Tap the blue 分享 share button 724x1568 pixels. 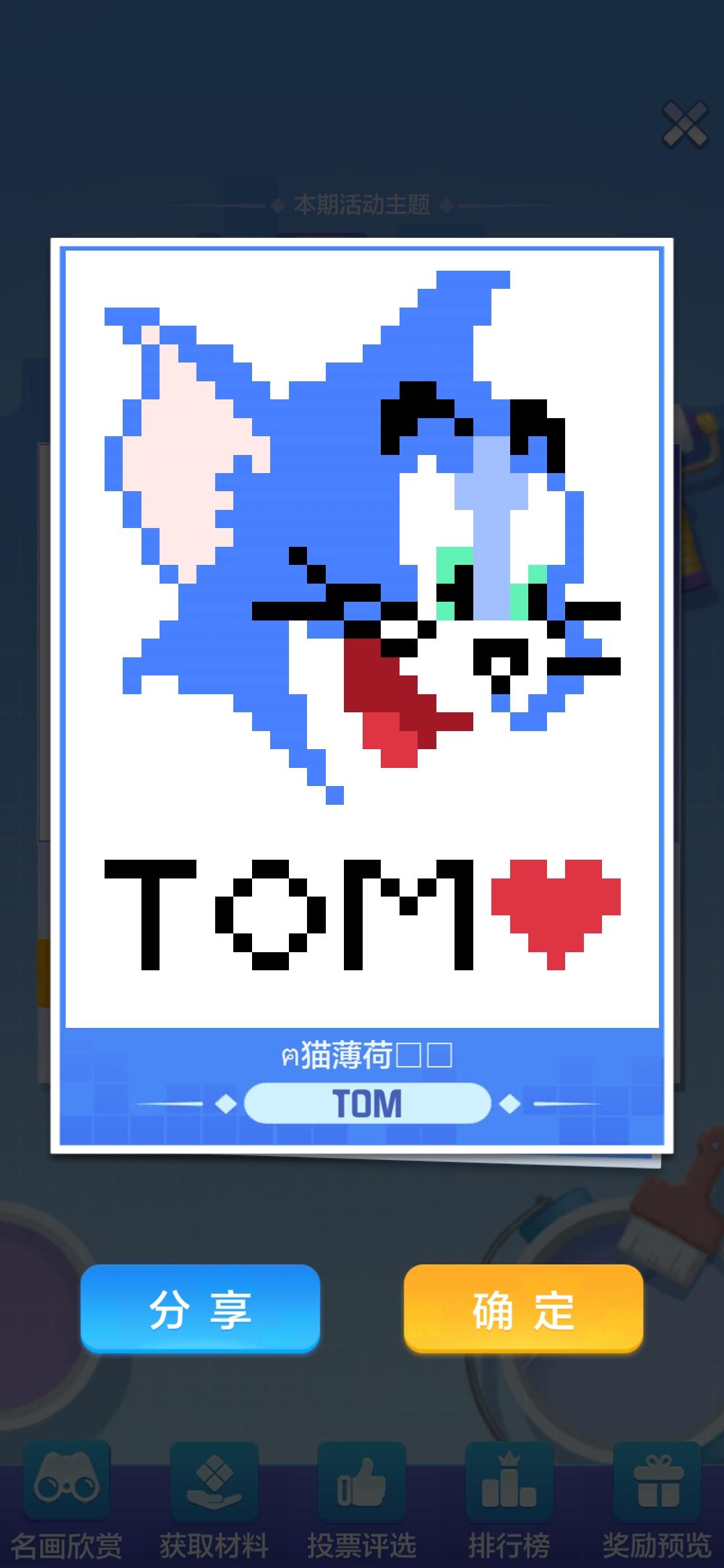tap(201, 1309)
